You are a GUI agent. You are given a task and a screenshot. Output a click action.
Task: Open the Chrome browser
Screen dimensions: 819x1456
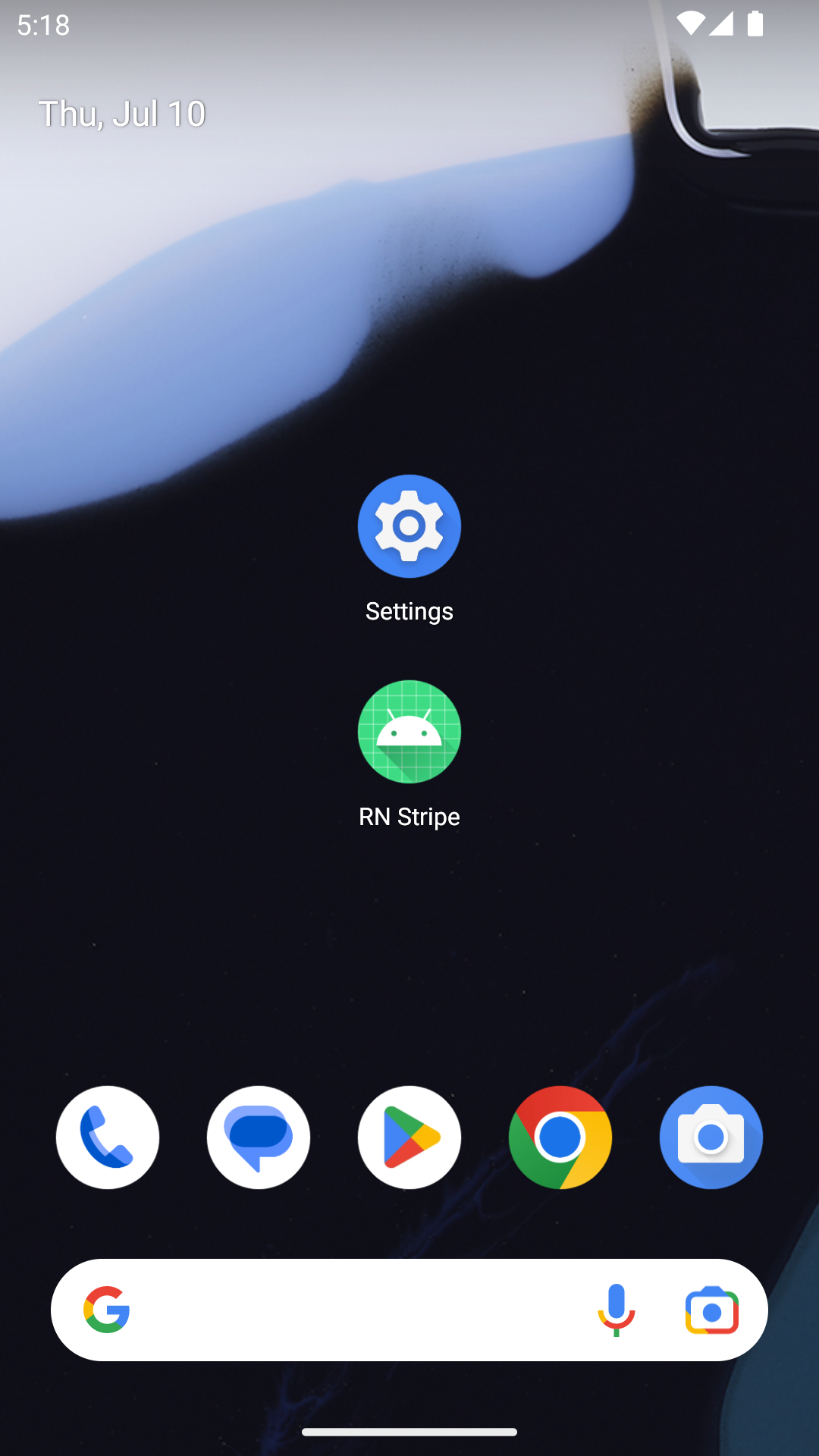click(560, 1137)
